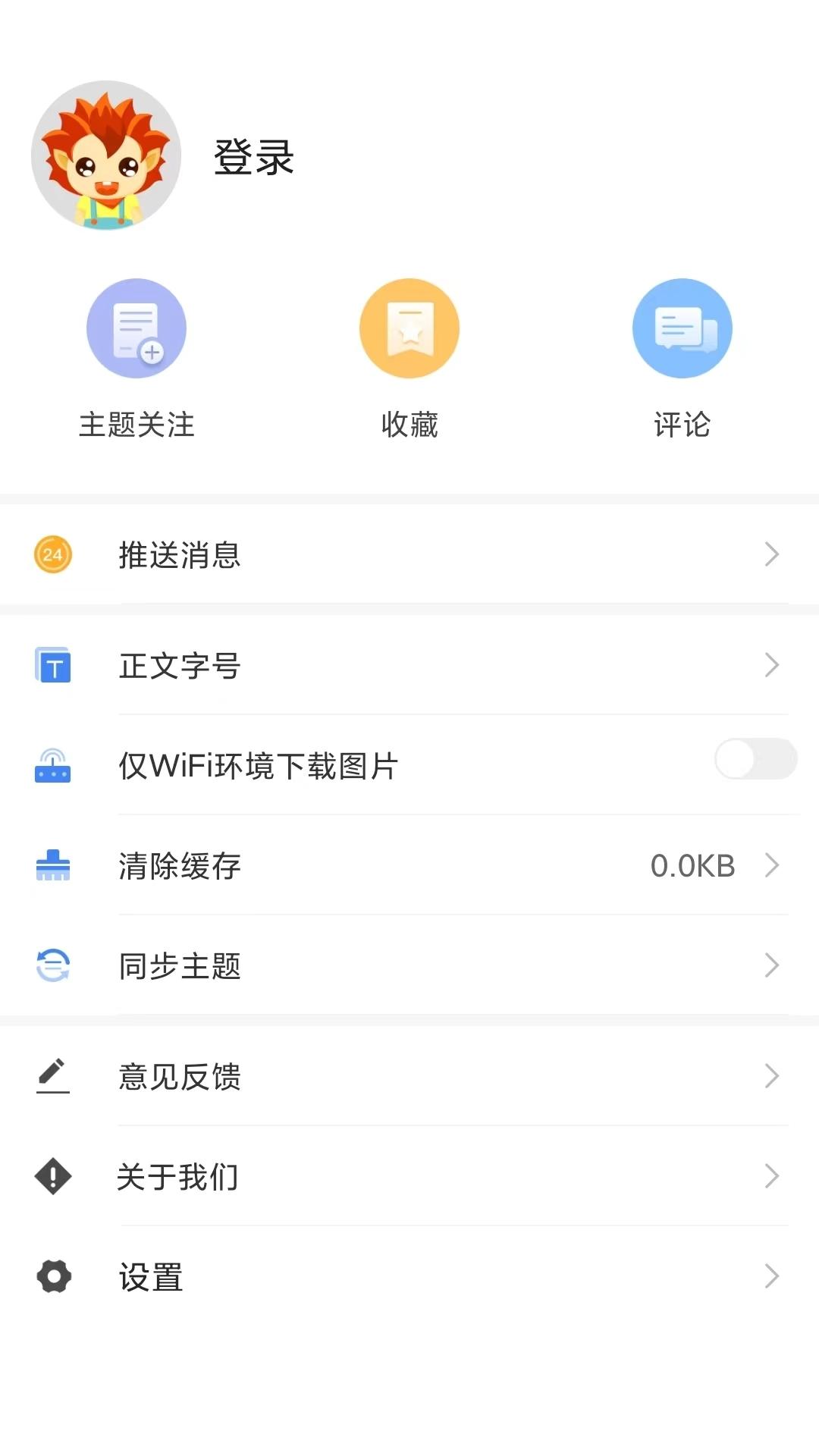Expand 正文字号 settings via chevron

click(771, 665)
